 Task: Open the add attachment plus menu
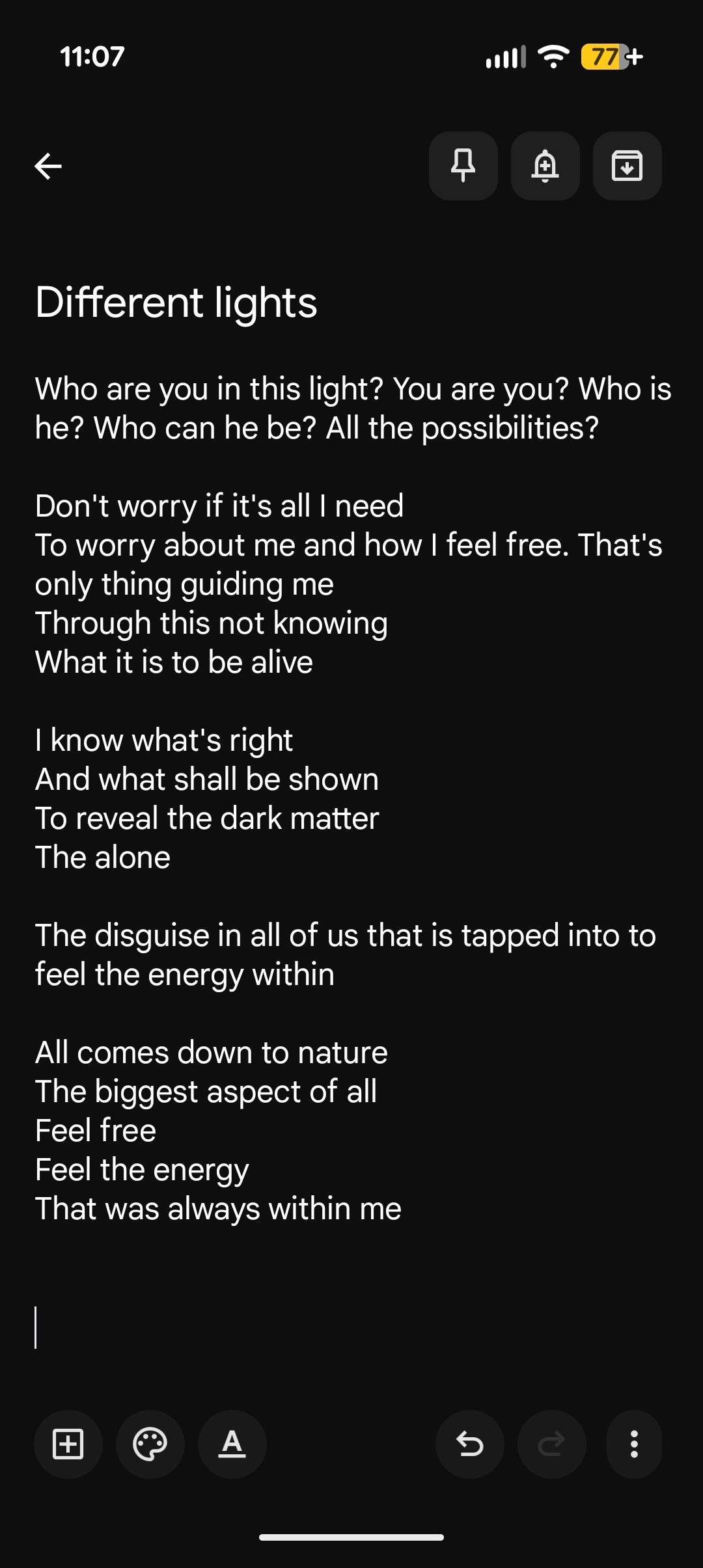pyautogui.click(x=68, y=1444)
